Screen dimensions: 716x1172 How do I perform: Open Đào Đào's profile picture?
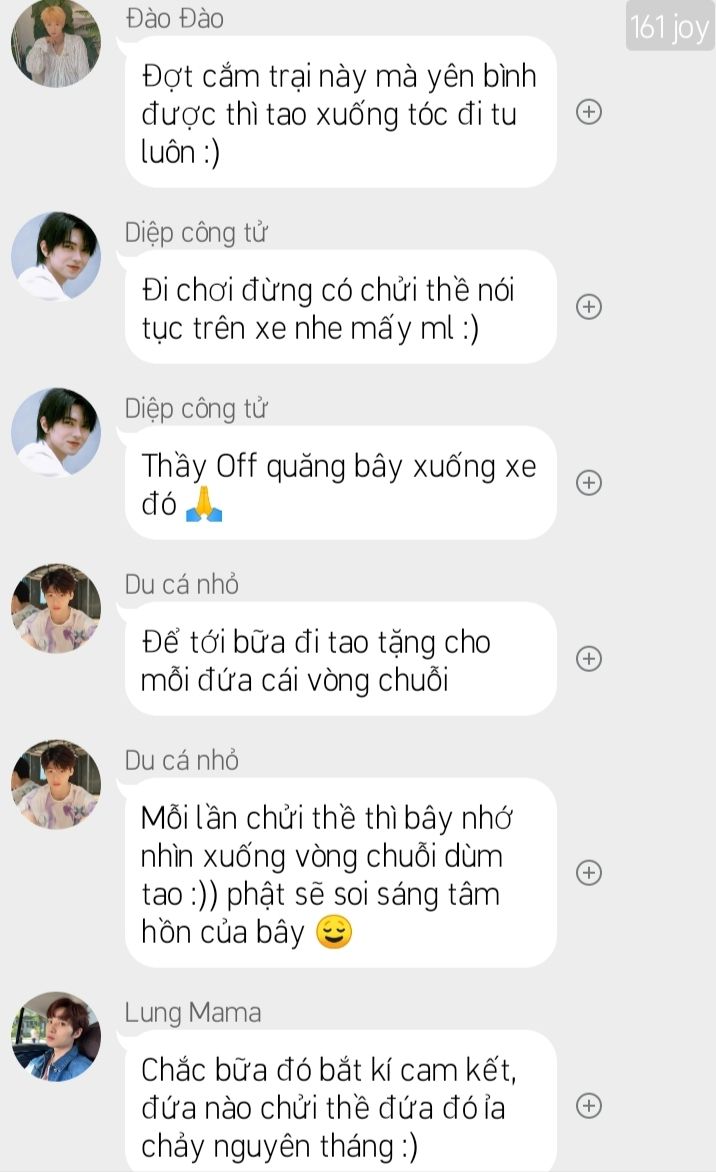coord(56,43)
